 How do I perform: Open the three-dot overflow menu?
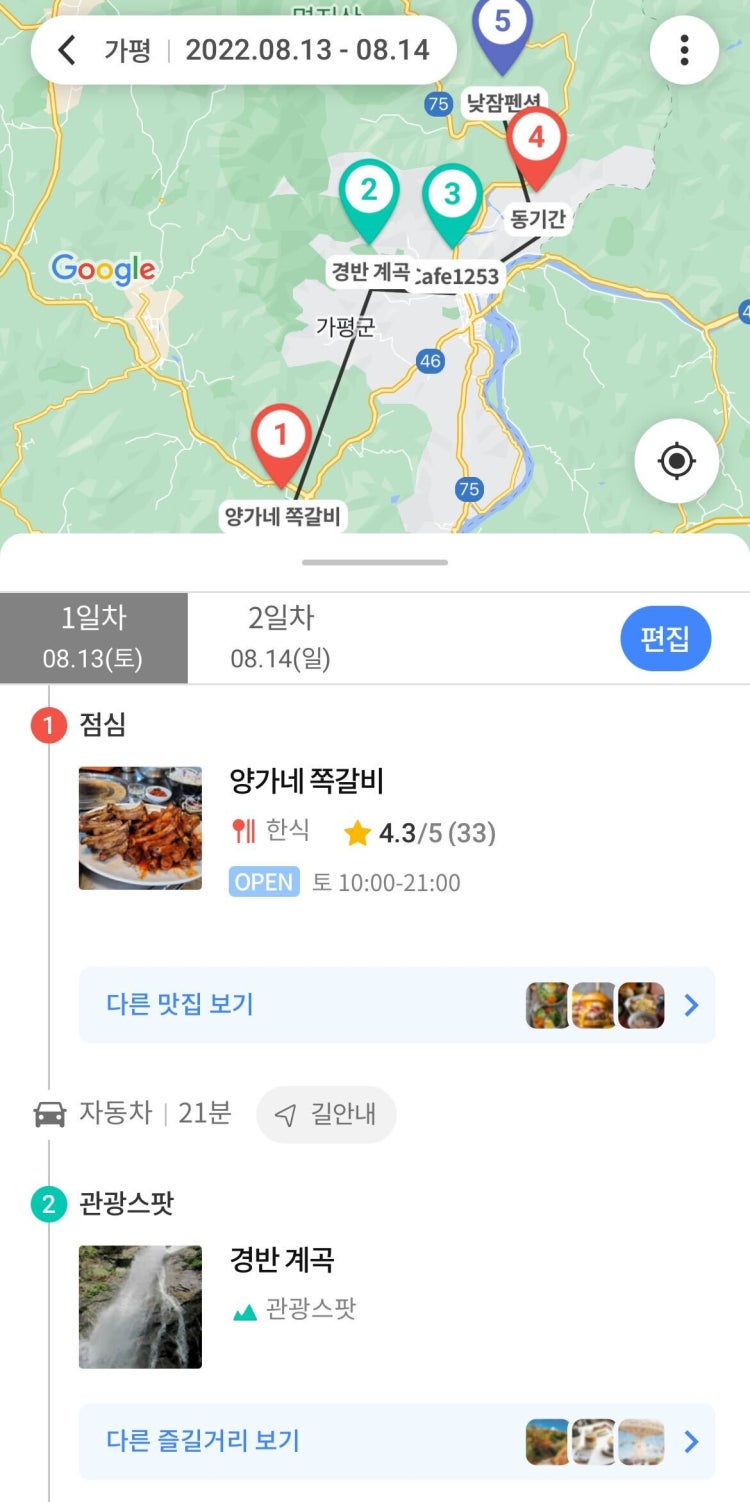click(x=684, y=50)
